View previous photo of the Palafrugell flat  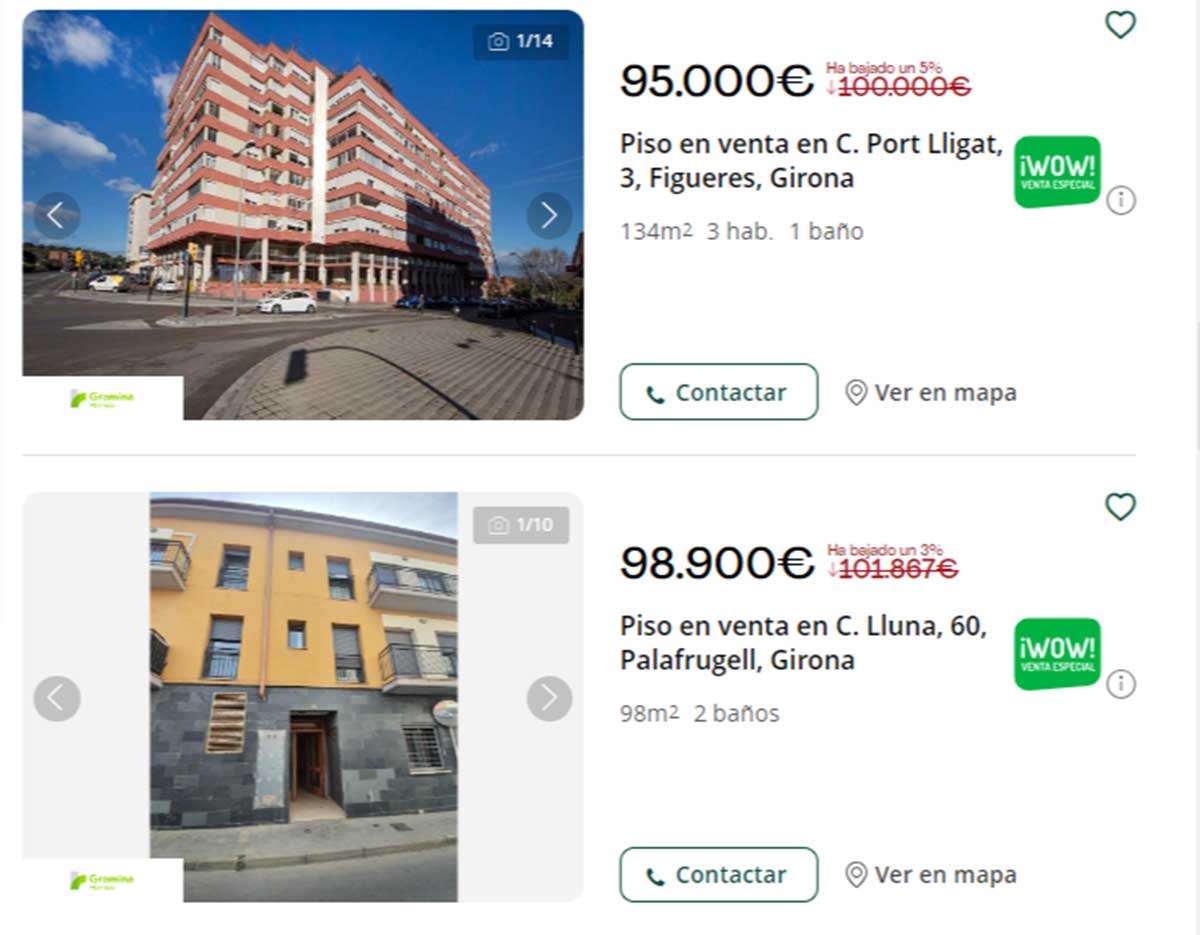[x=57, y=698]
